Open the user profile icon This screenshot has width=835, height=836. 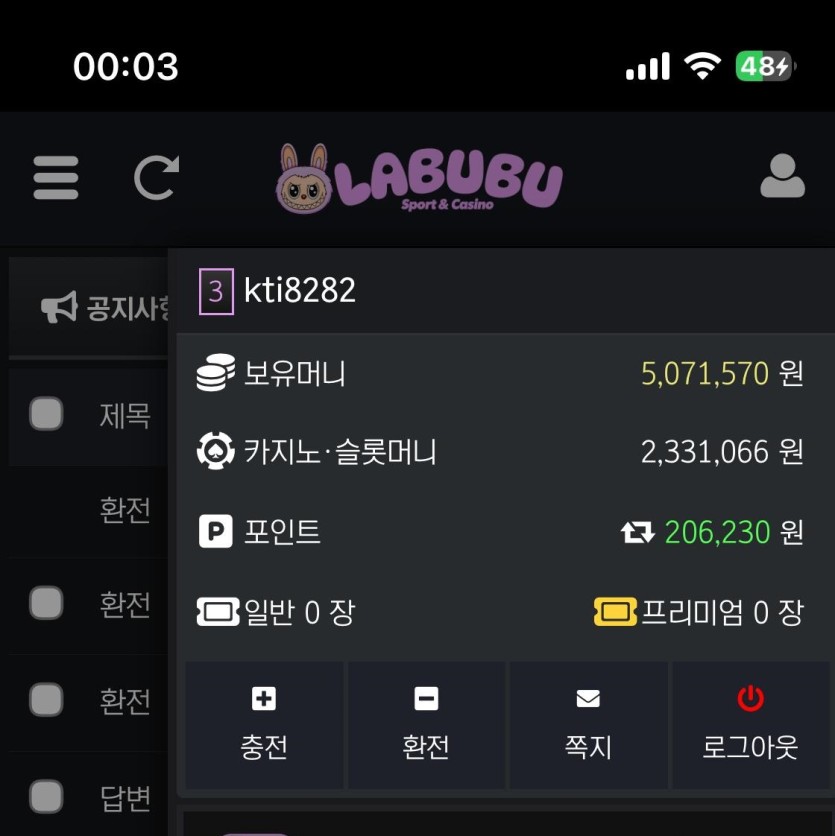pos(782,177)
